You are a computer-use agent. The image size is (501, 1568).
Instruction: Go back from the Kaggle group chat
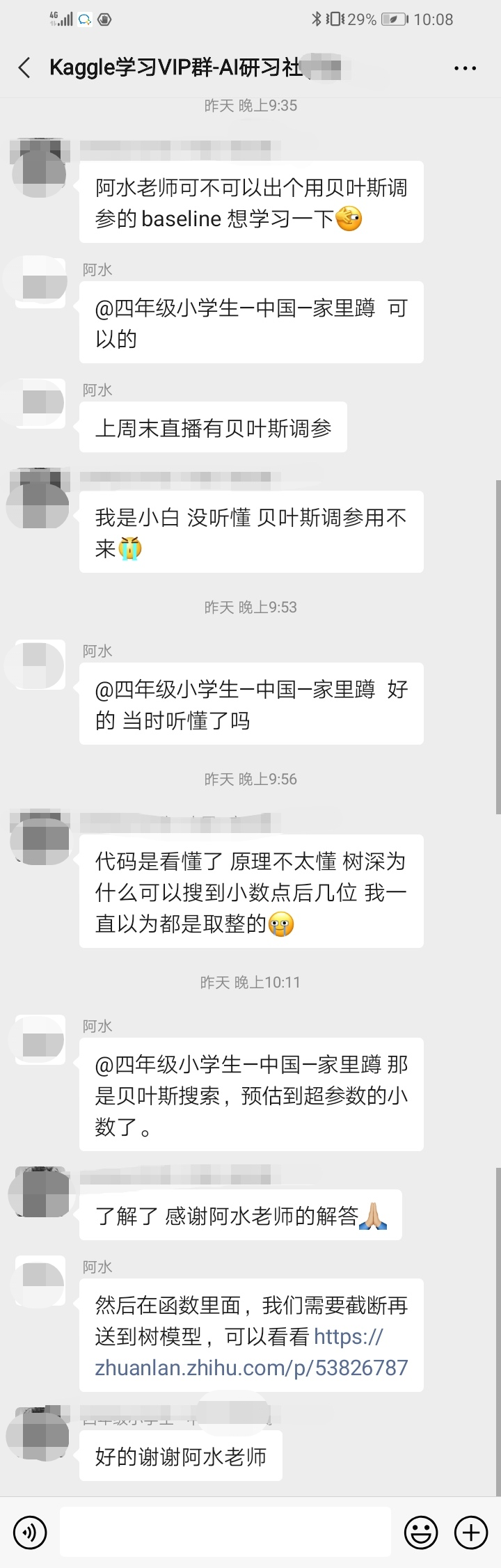pos(24,68)
